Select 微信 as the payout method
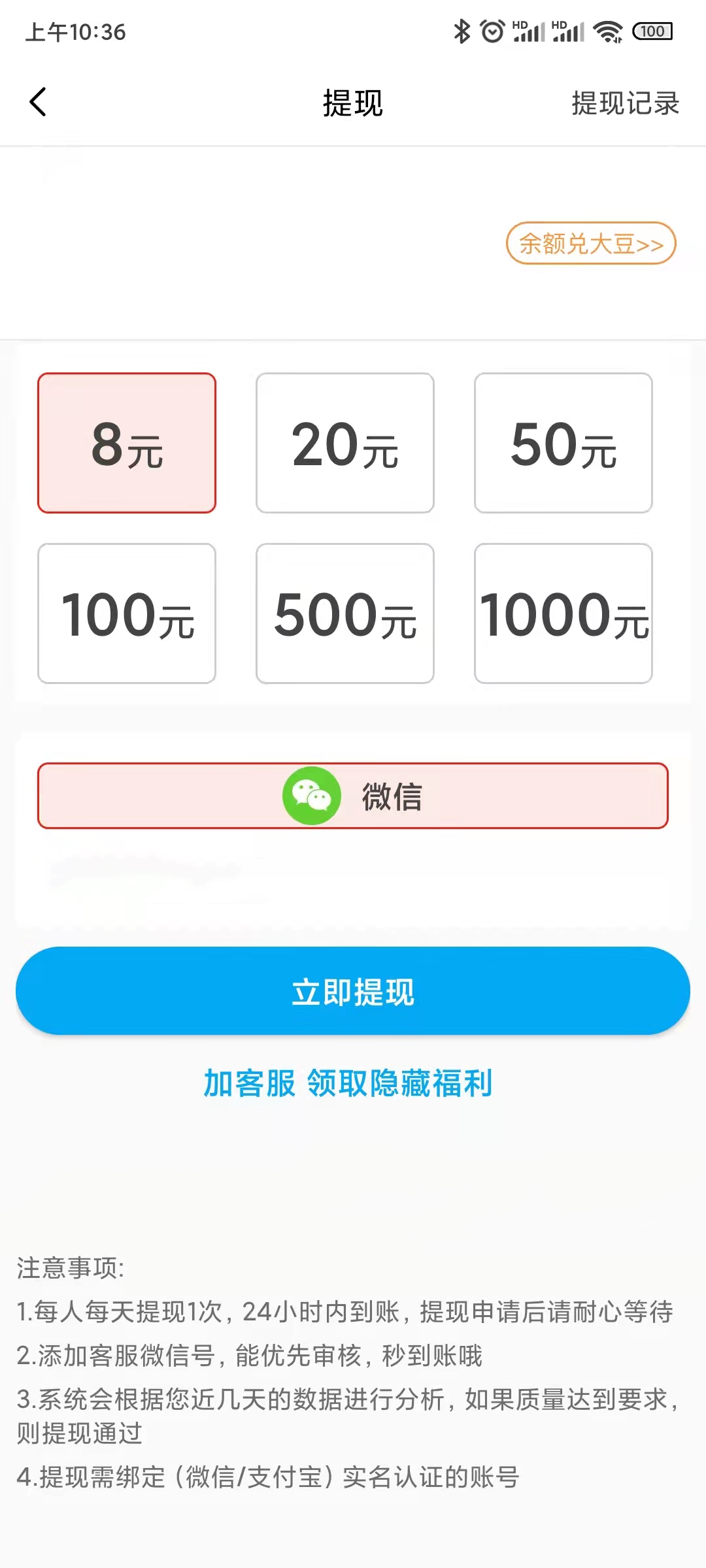The width and height of the screenshot is (706, 1568). 353,796
